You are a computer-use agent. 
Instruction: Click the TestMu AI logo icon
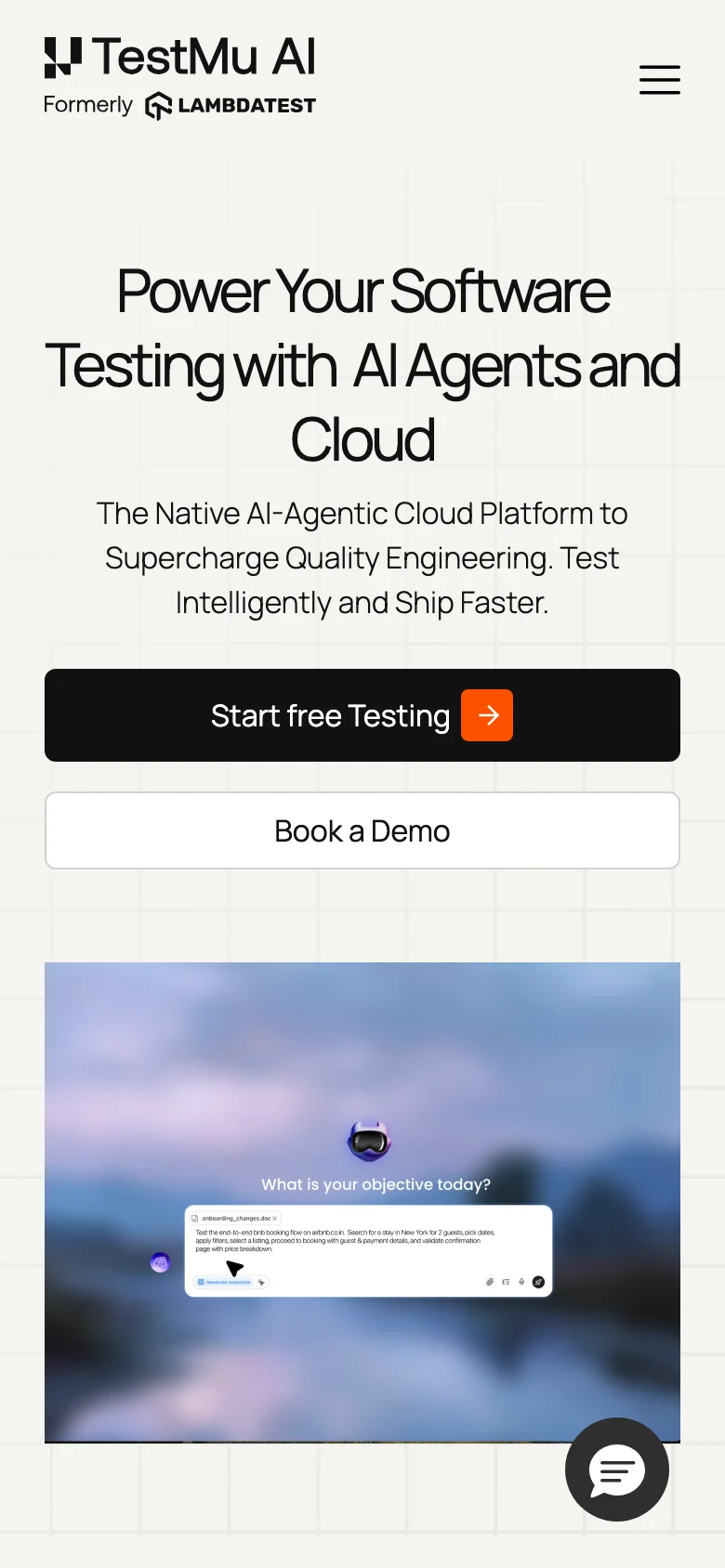pyautogui.click(x=61, y=55)
